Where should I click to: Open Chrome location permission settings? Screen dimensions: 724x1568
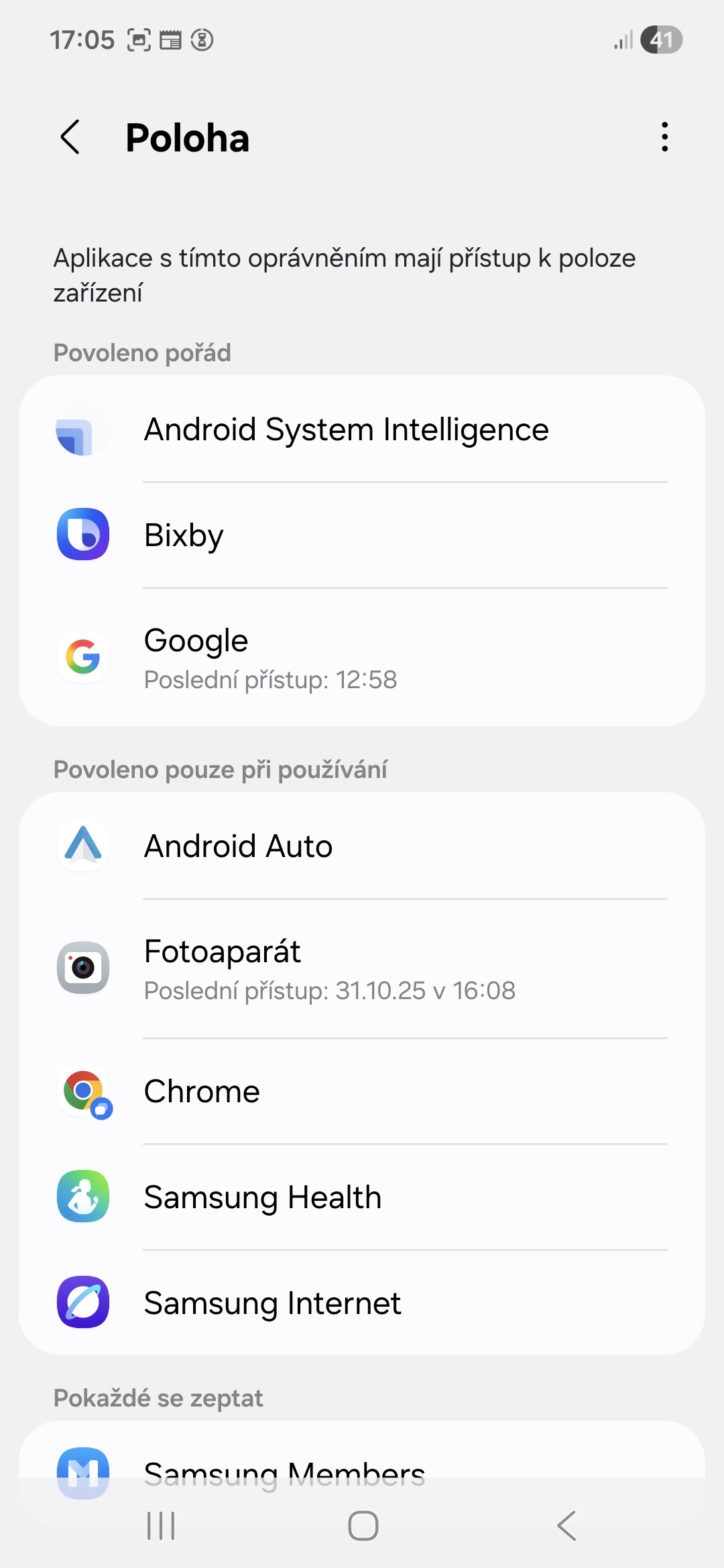point(362,1092)
